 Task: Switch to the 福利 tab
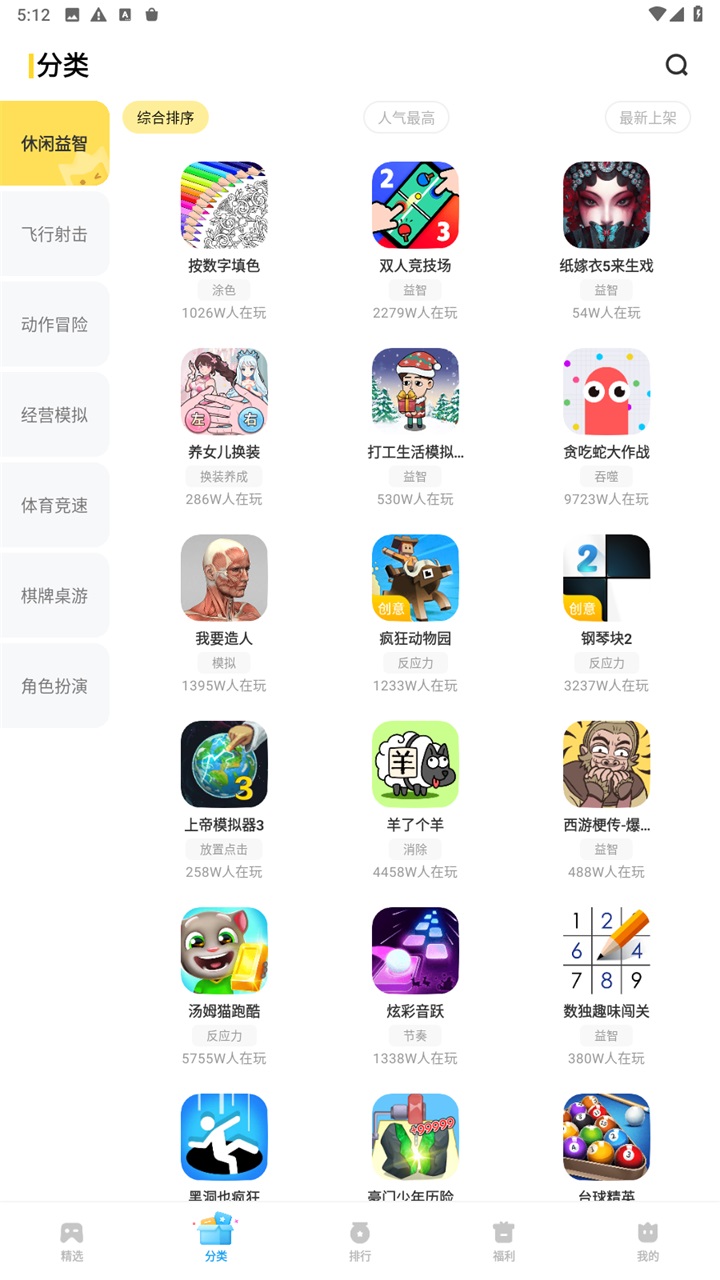coord(504,1241)
